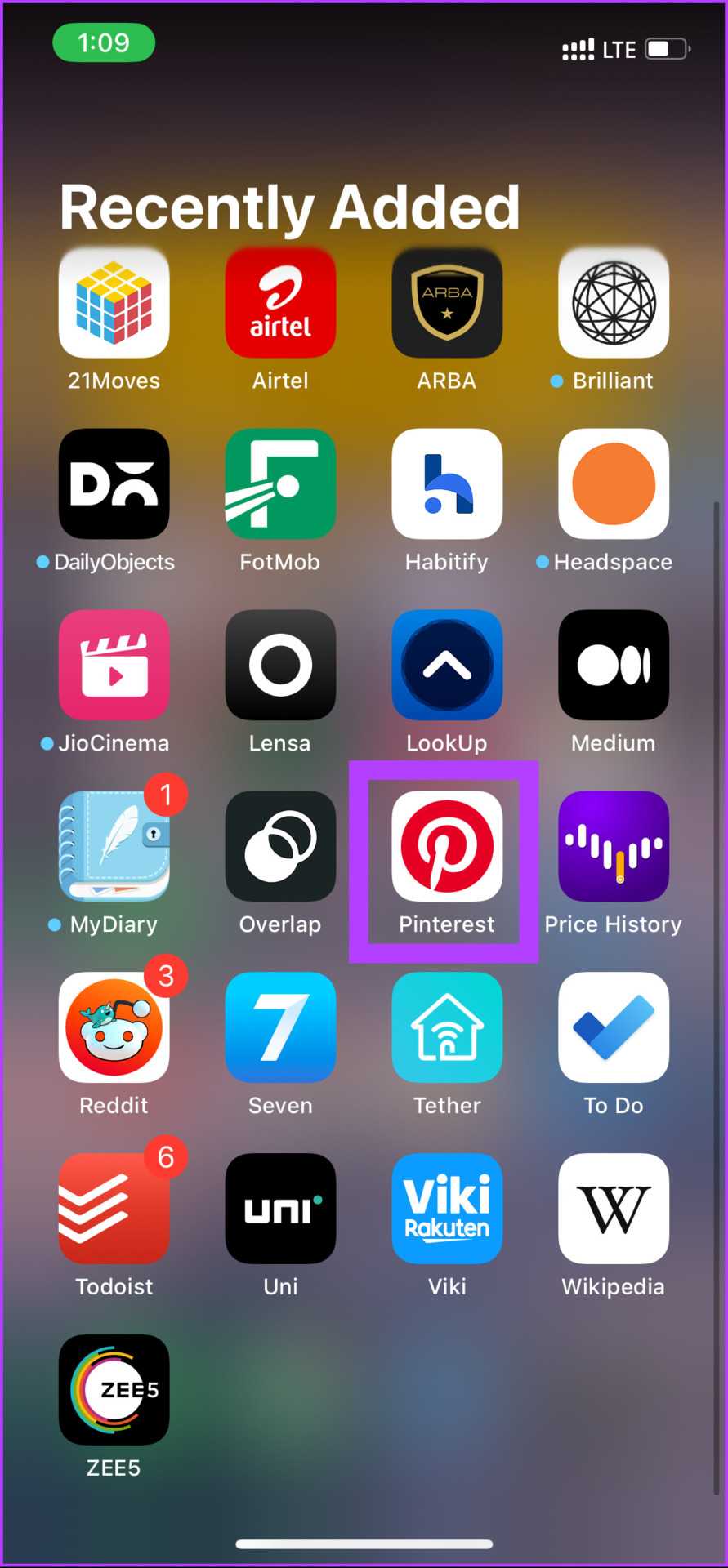
Task: Open MyDiary with one notification
Action: pyautogui.click(x=114, y=846)
